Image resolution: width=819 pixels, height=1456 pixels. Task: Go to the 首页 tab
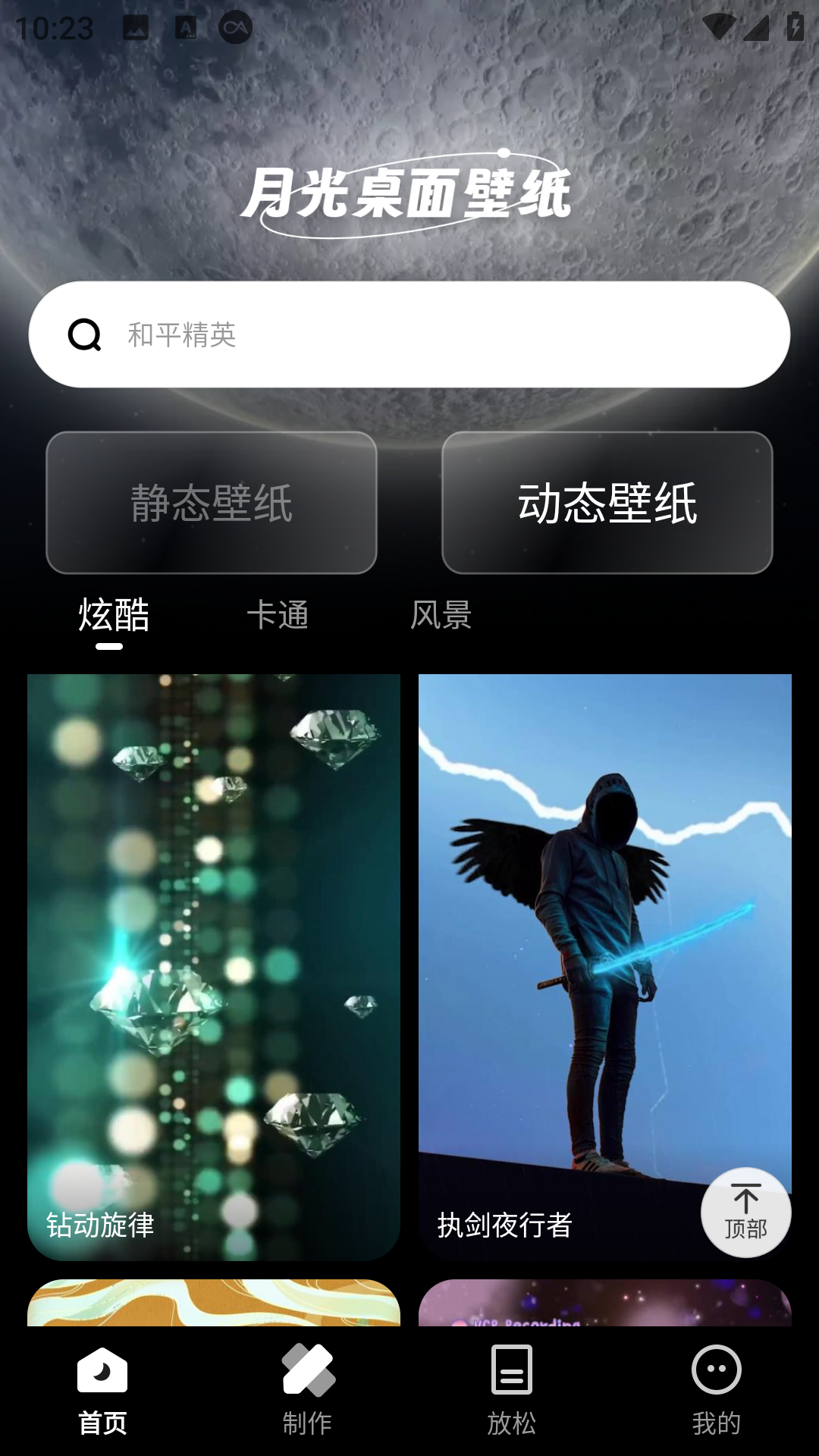tap(102, 1392)
